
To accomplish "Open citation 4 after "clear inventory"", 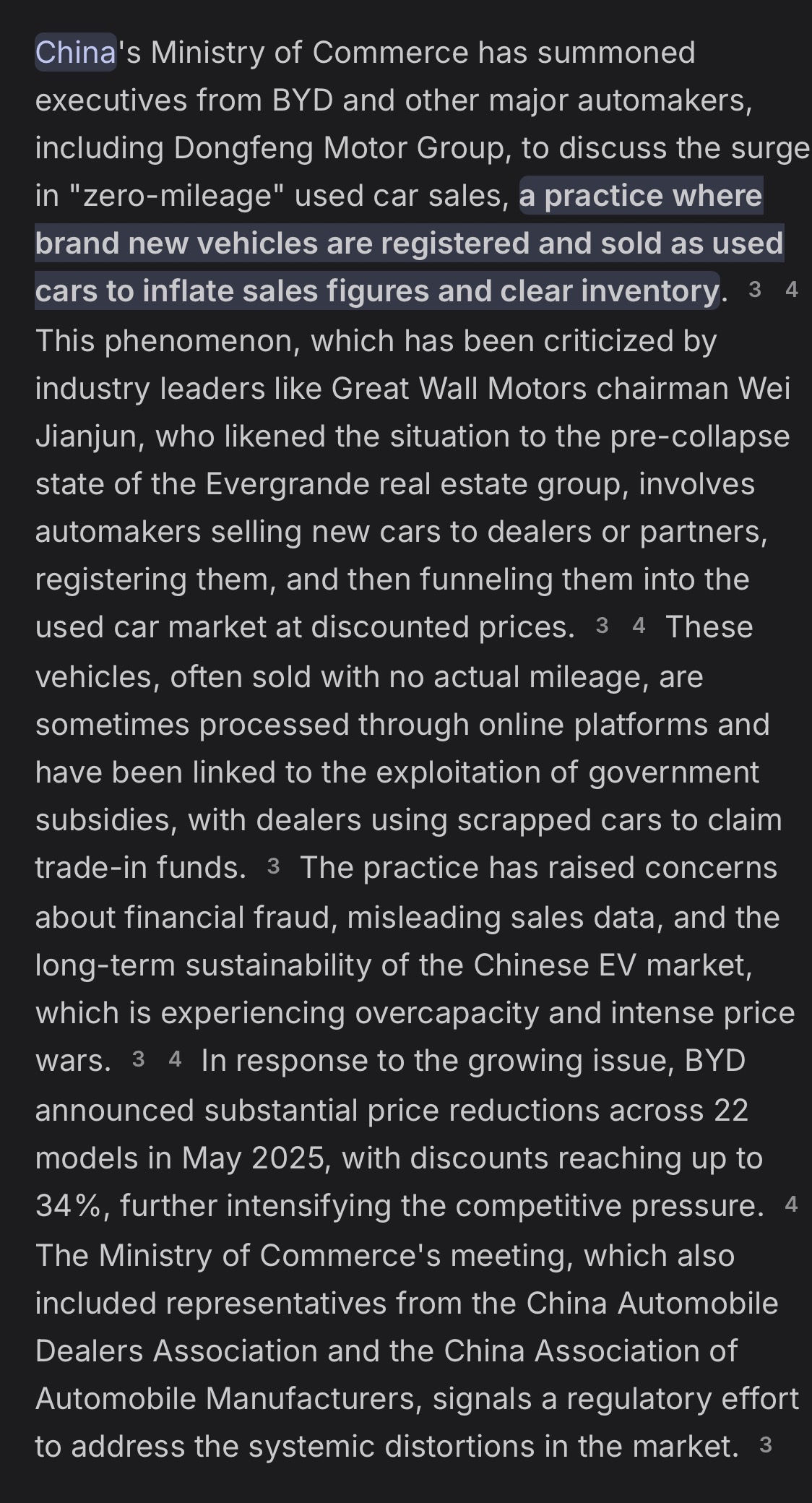I will coord(791,290).
